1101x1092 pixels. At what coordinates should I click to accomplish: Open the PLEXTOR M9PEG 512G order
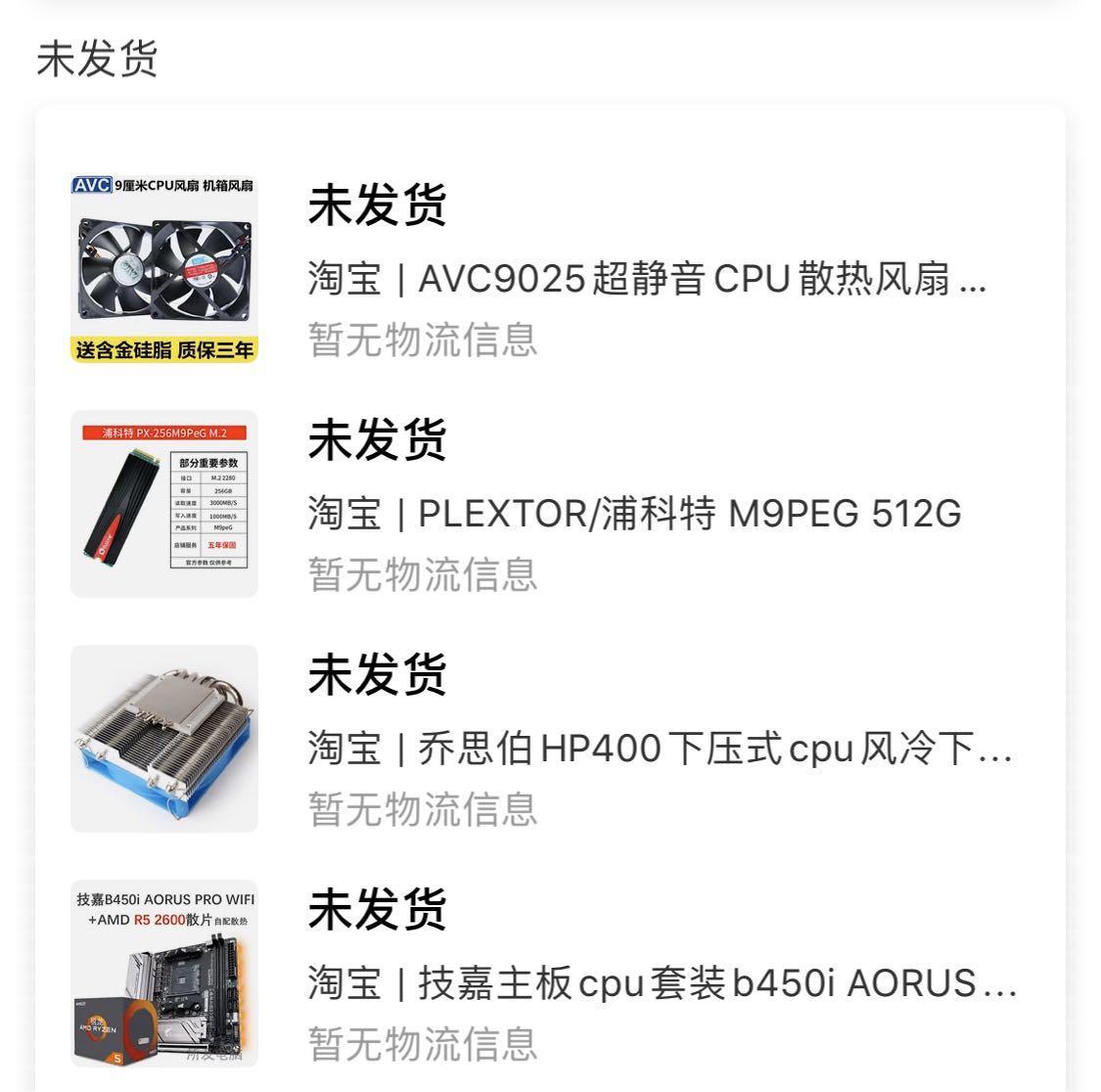coord(634,513)
